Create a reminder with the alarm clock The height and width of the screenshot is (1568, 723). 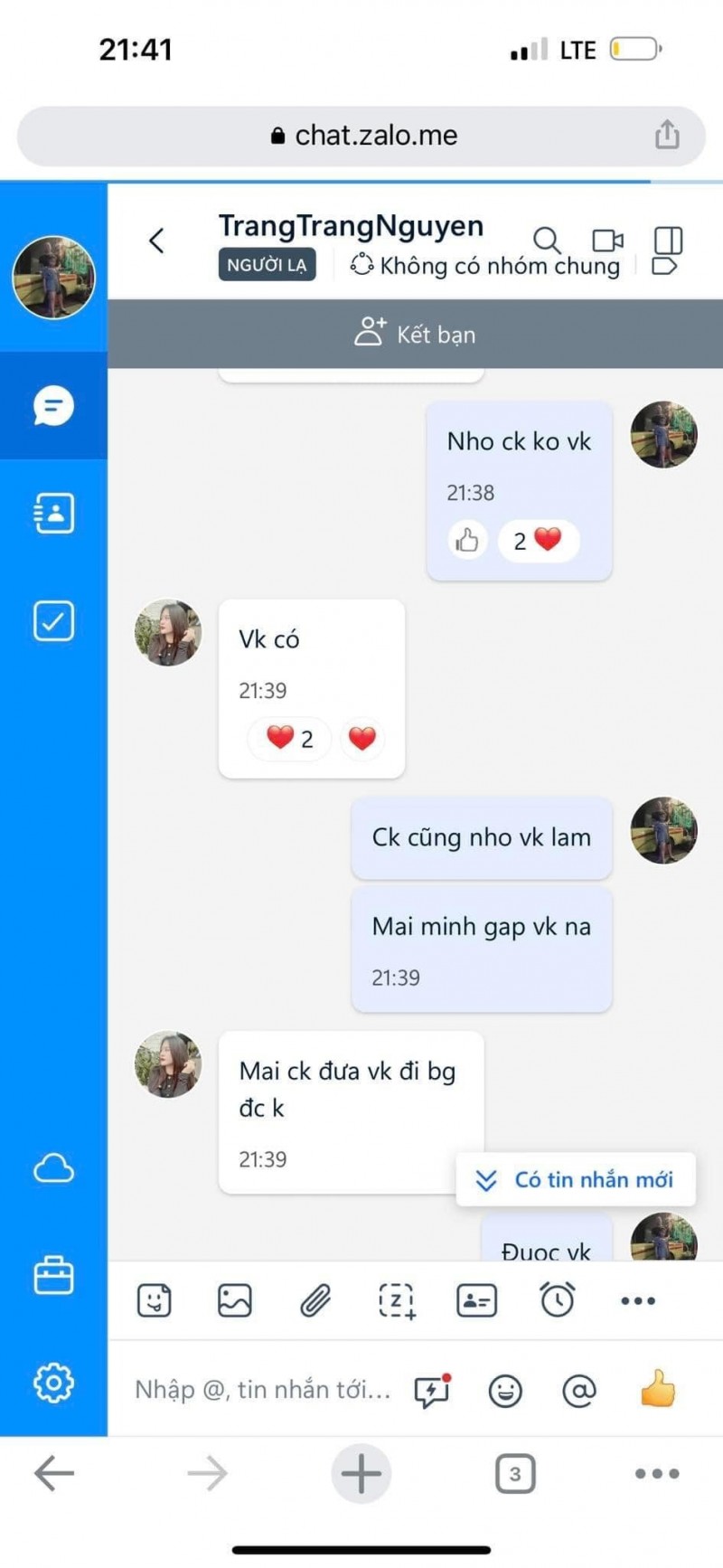pyautogui.click(x=557, y=1300)
